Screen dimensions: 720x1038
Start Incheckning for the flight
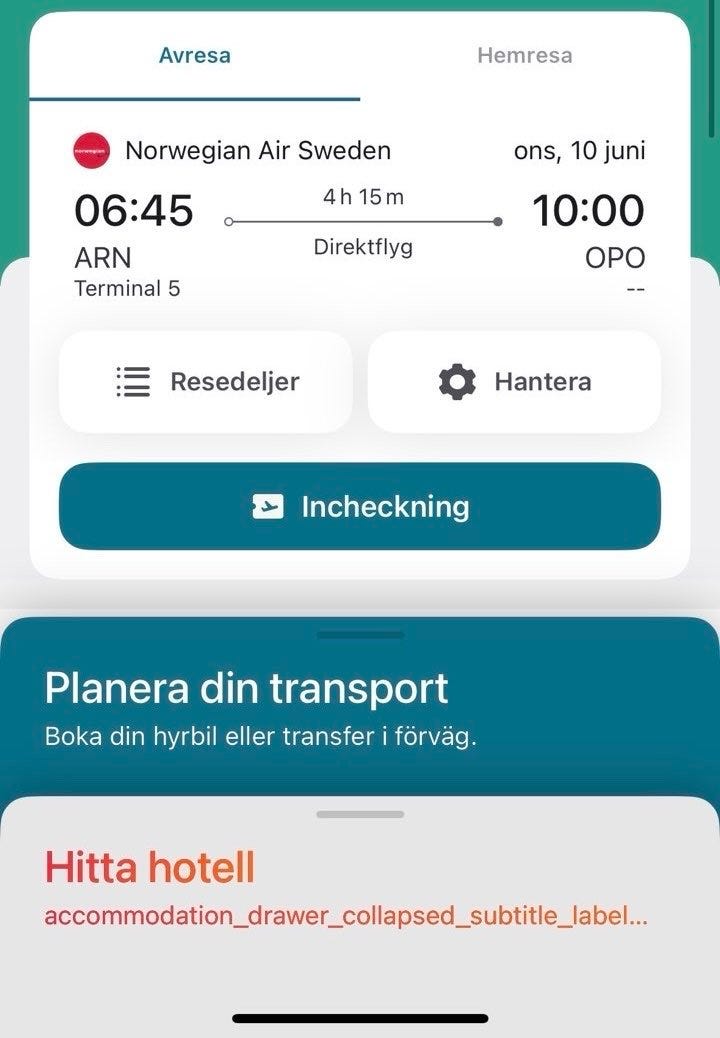pos(360,506)
